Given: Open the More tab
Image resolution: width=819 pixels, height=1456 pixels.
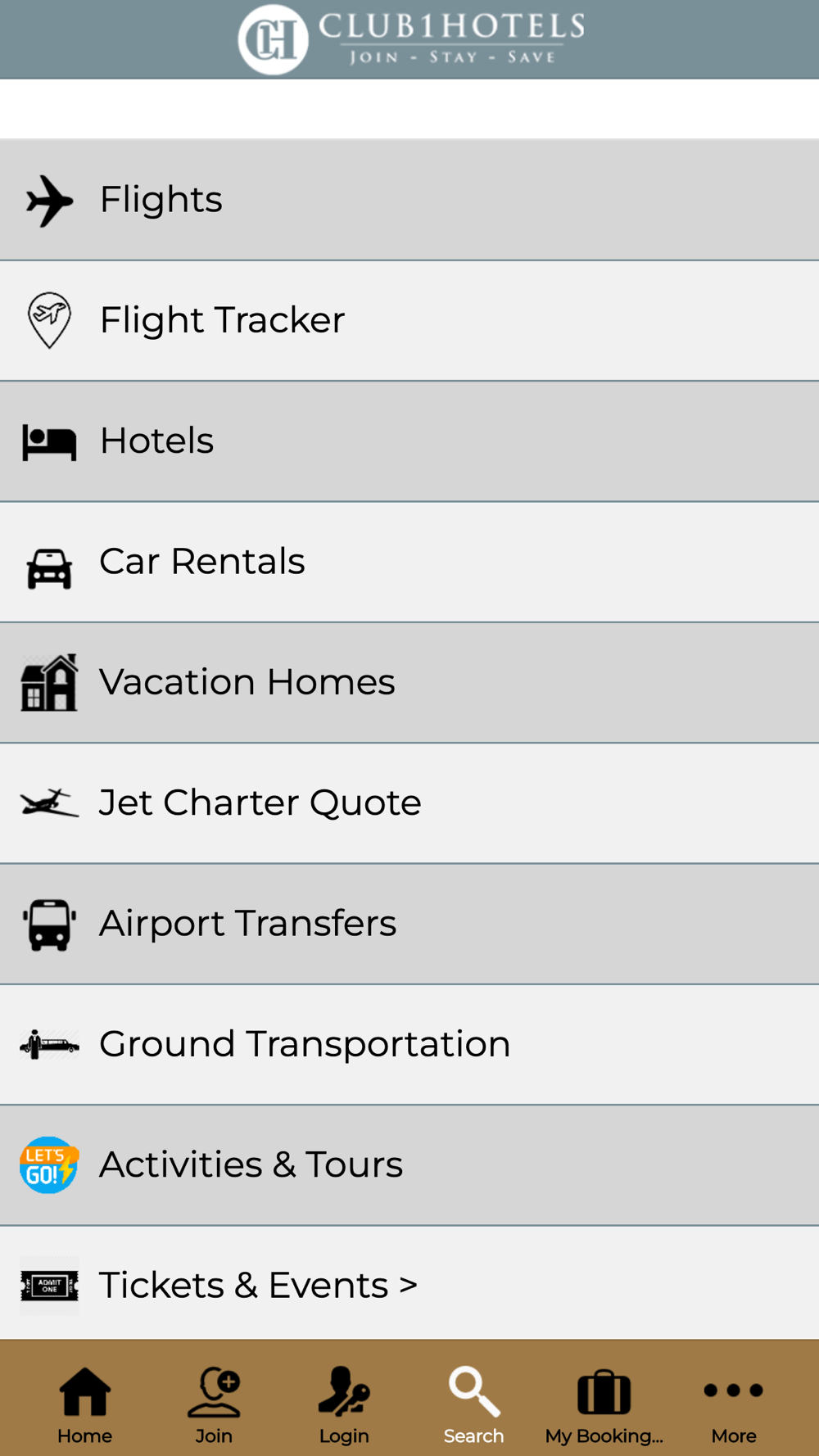Looking at the screenshot, I should 734,1404.
